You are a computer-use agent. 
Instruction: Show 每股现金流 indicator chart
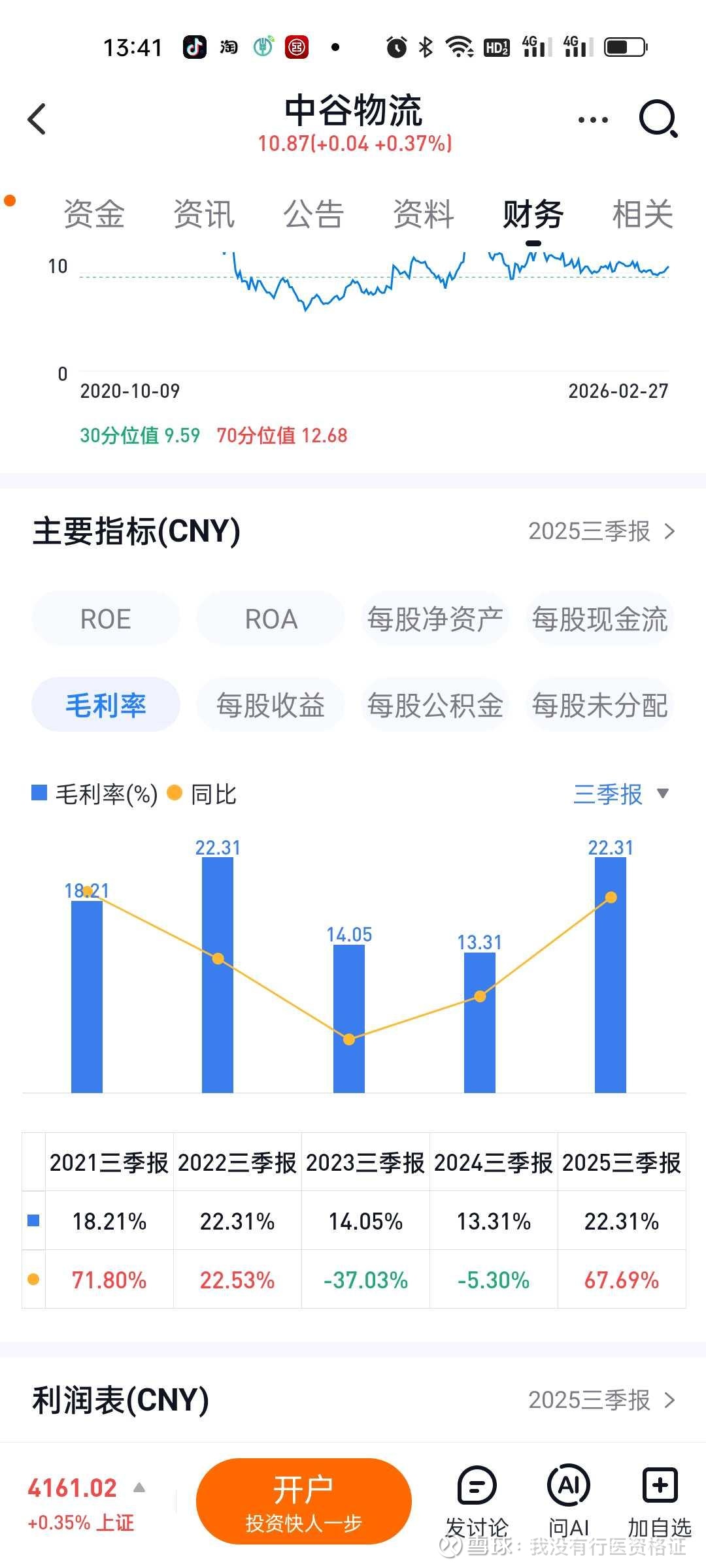[x=600, y=619]
